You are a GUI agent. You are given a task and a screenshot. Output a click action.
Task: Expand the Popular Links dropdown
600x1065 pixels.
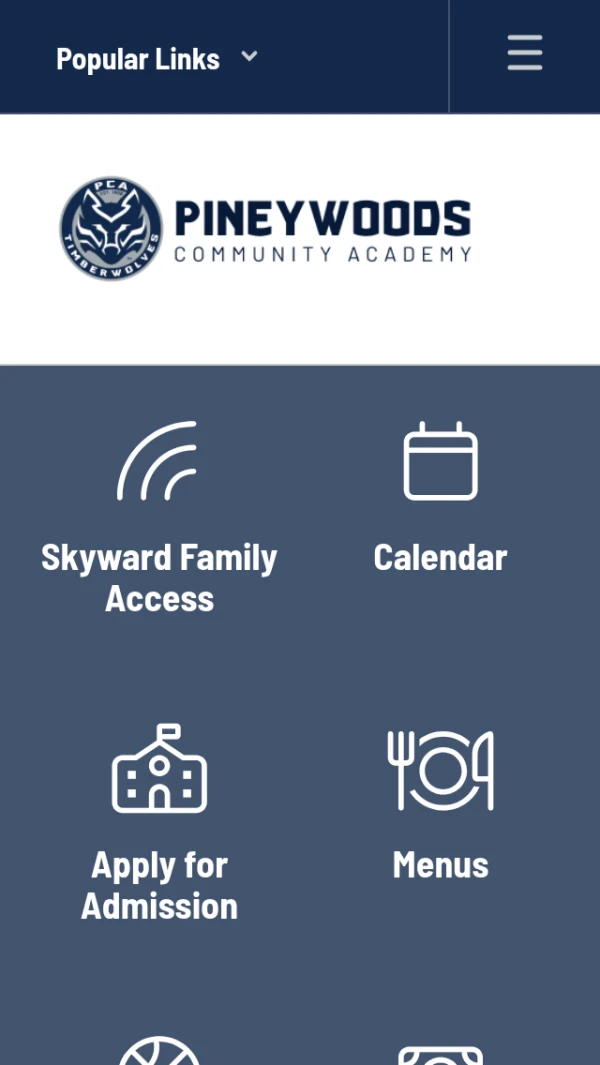pyautogui.click(x=157, y=58)
